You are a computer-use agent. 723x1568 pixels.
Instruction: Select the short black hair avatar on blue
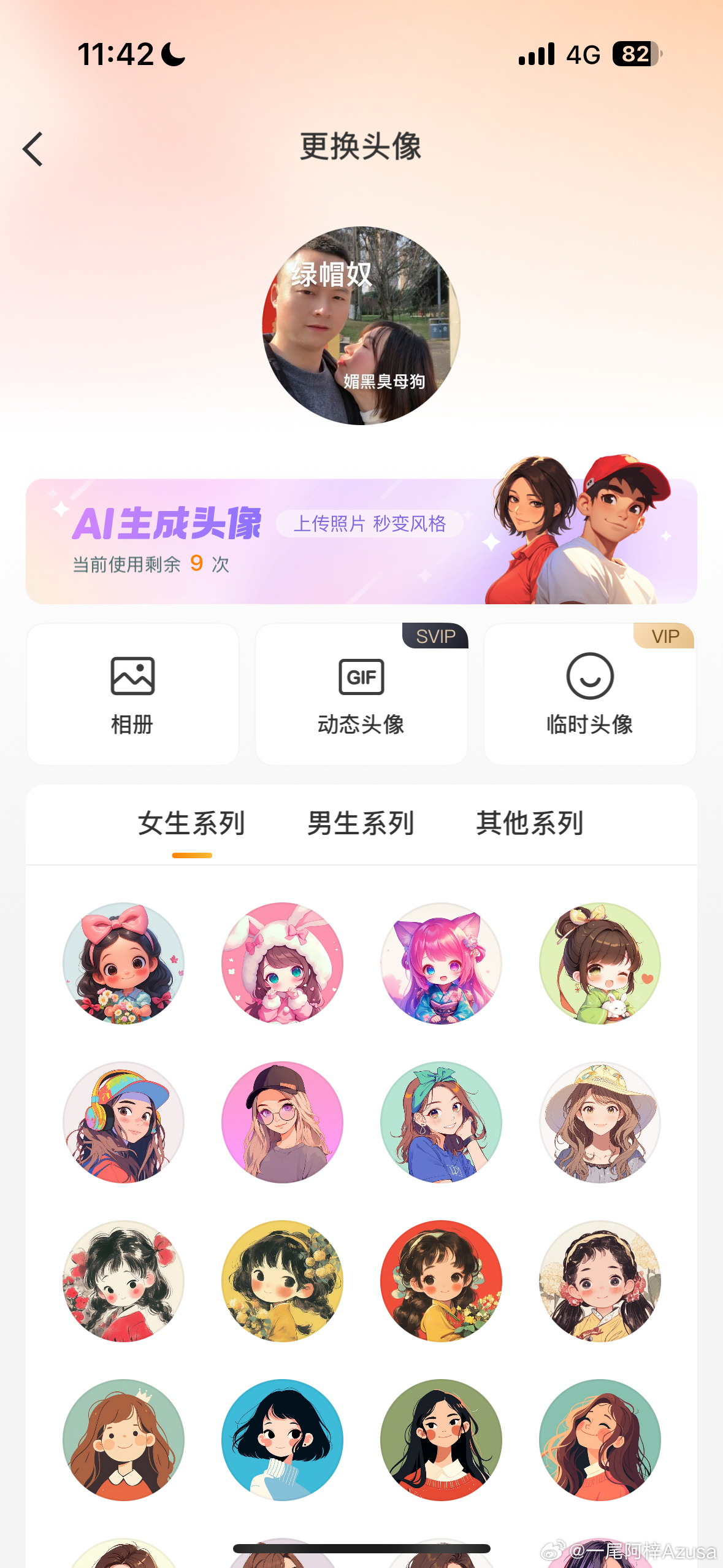pos(282,1440)
